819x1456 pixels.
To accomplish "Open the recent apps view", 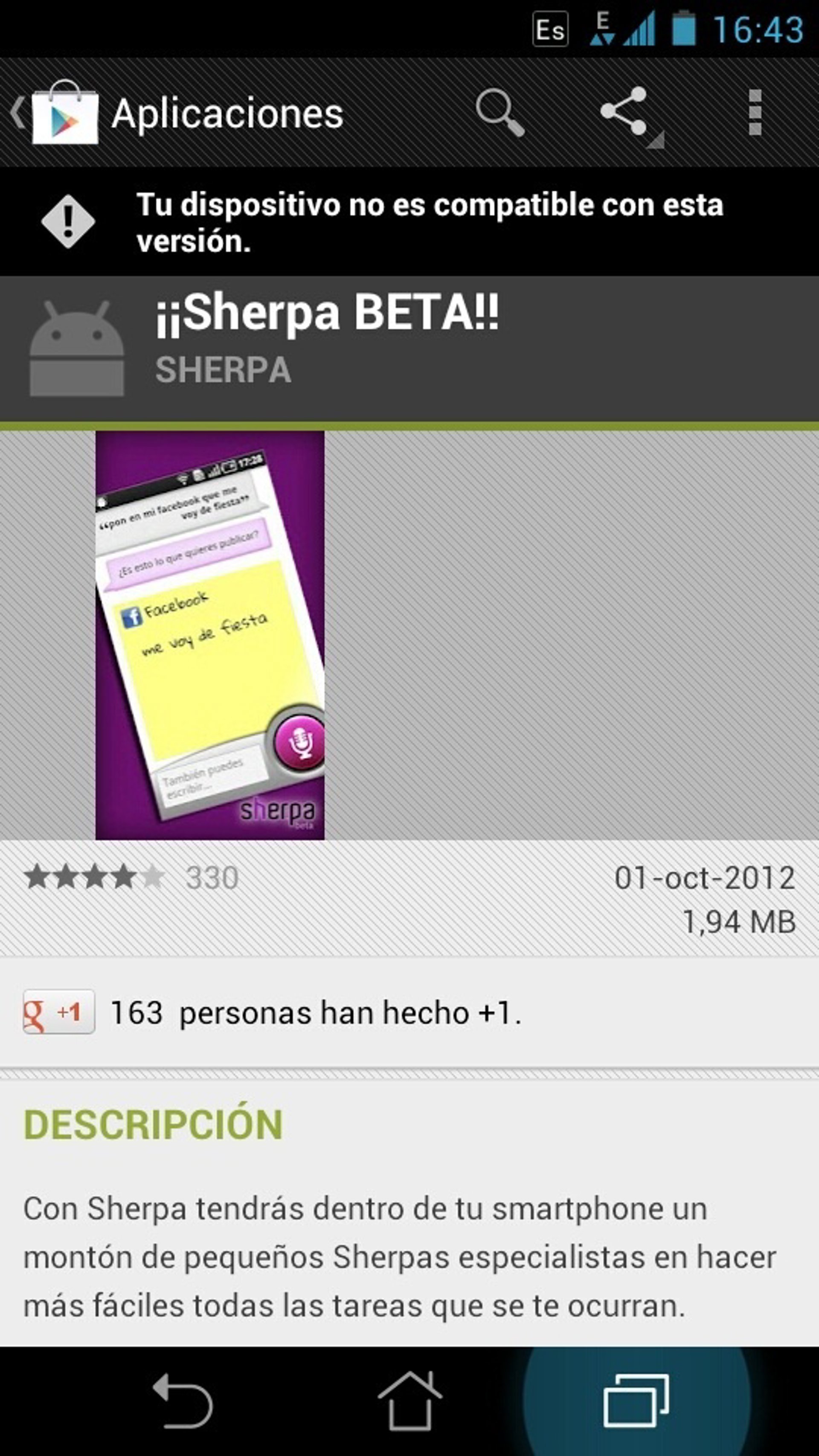I will click(x=636, y=1401).
